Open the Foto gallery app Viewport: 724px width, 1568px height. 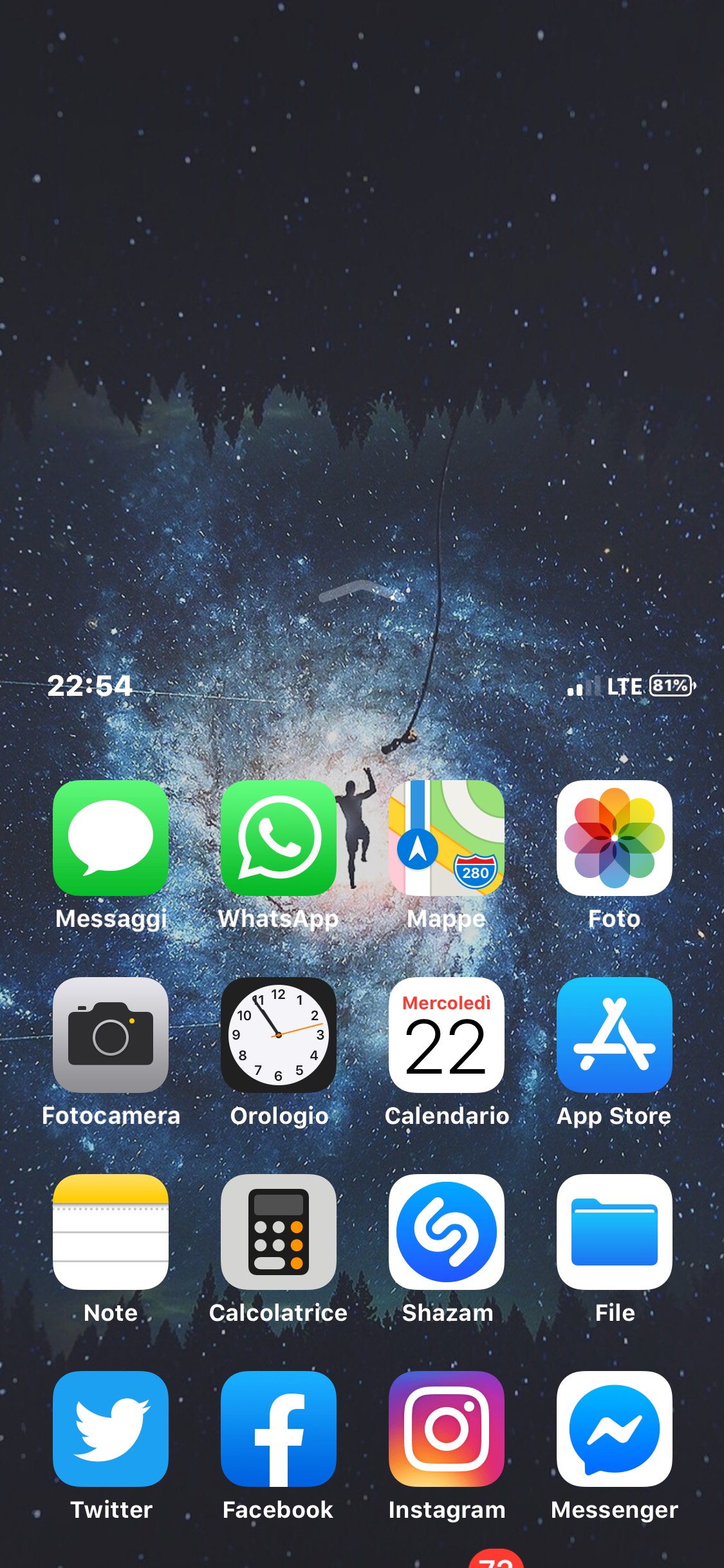[615, 837]
